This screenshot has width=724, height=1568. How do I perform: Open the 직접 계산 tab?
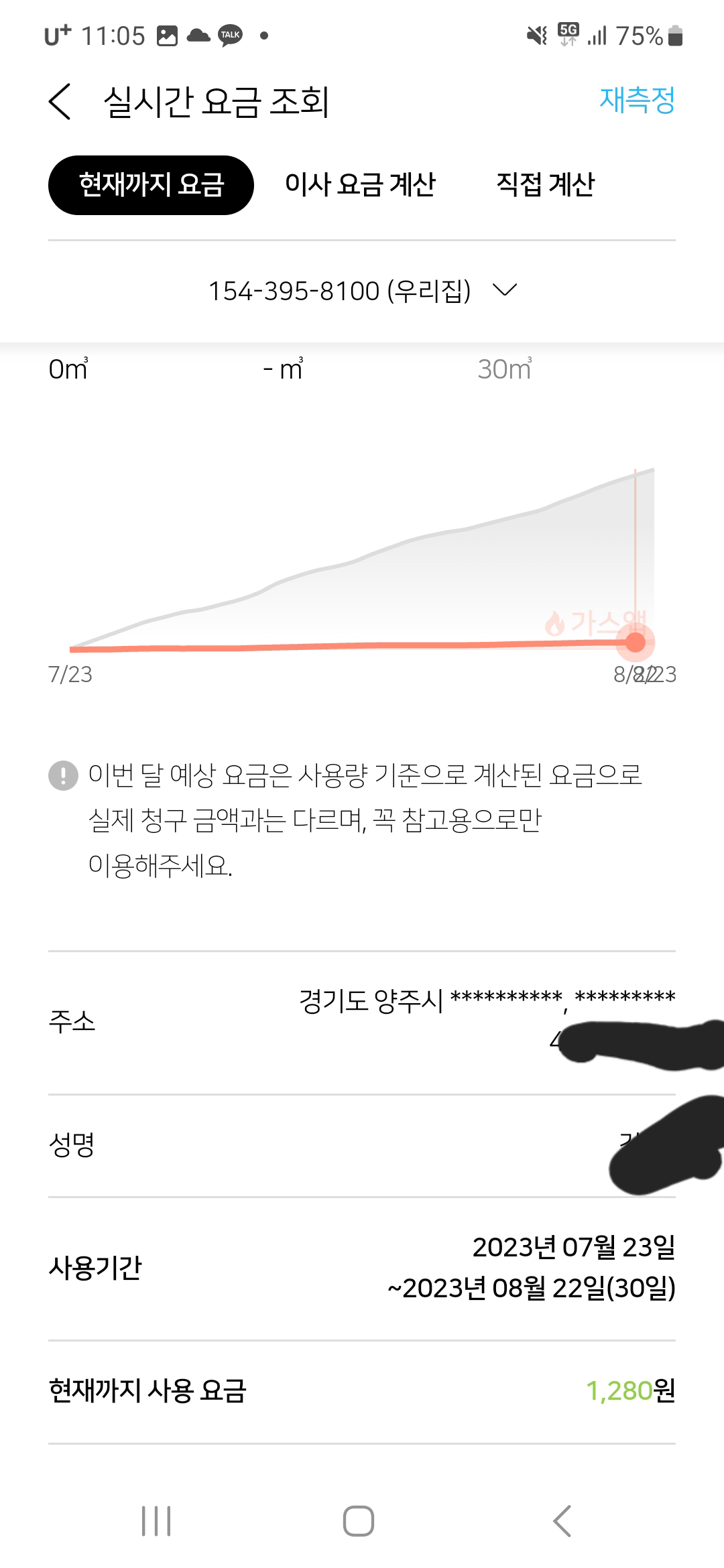[x=545, y=184]
